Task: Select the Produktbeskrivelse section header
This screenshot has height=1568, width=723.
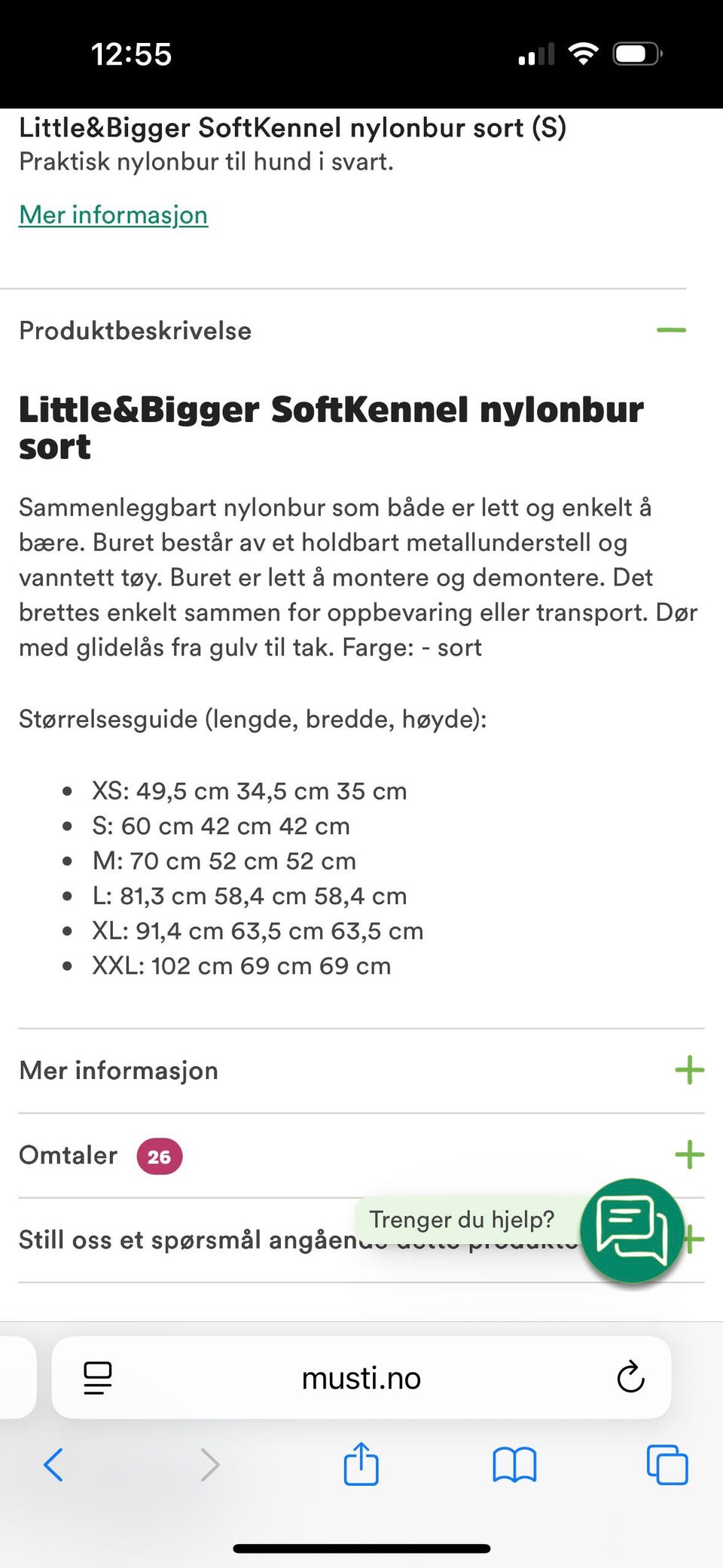Action: point(135,330)
